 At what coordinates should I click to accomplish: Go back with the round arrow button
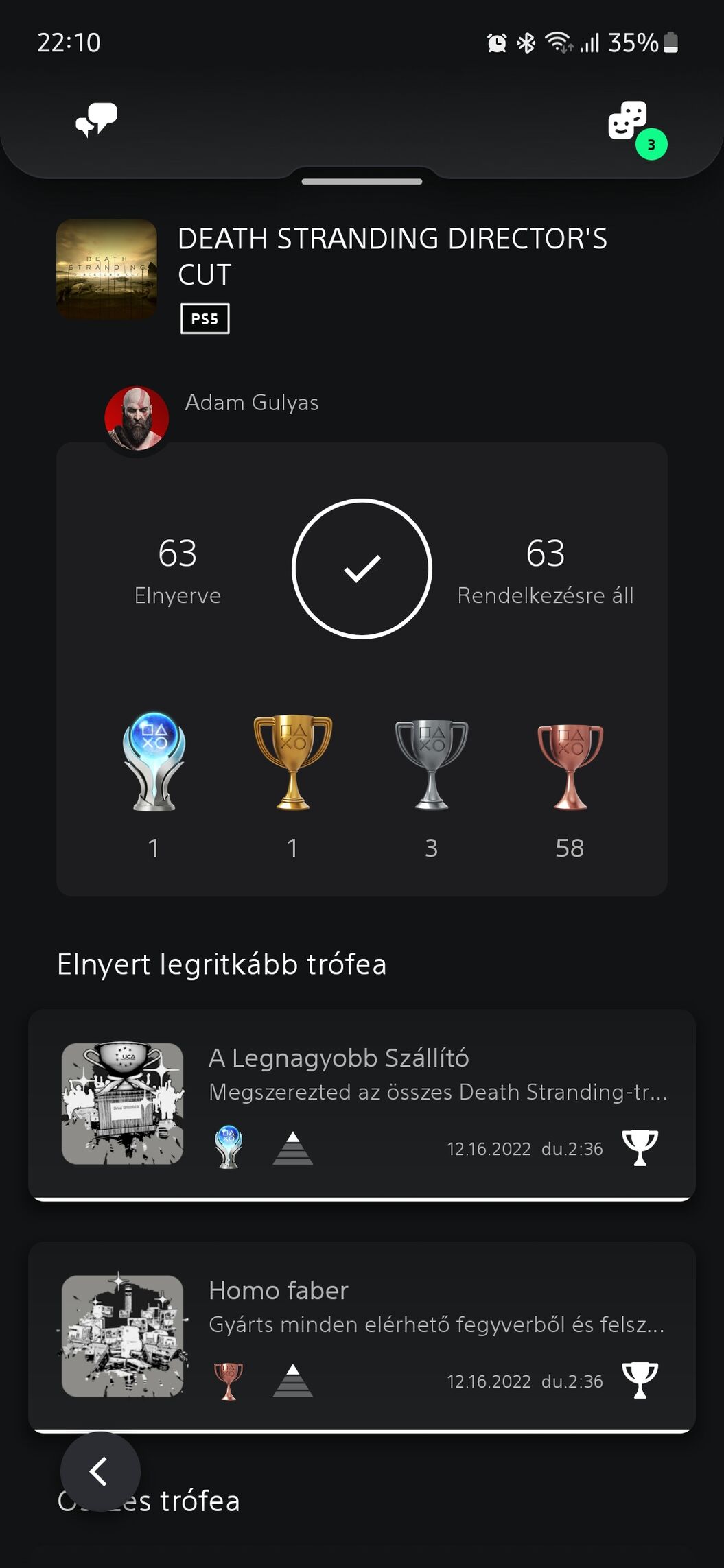pos(100,1471)
